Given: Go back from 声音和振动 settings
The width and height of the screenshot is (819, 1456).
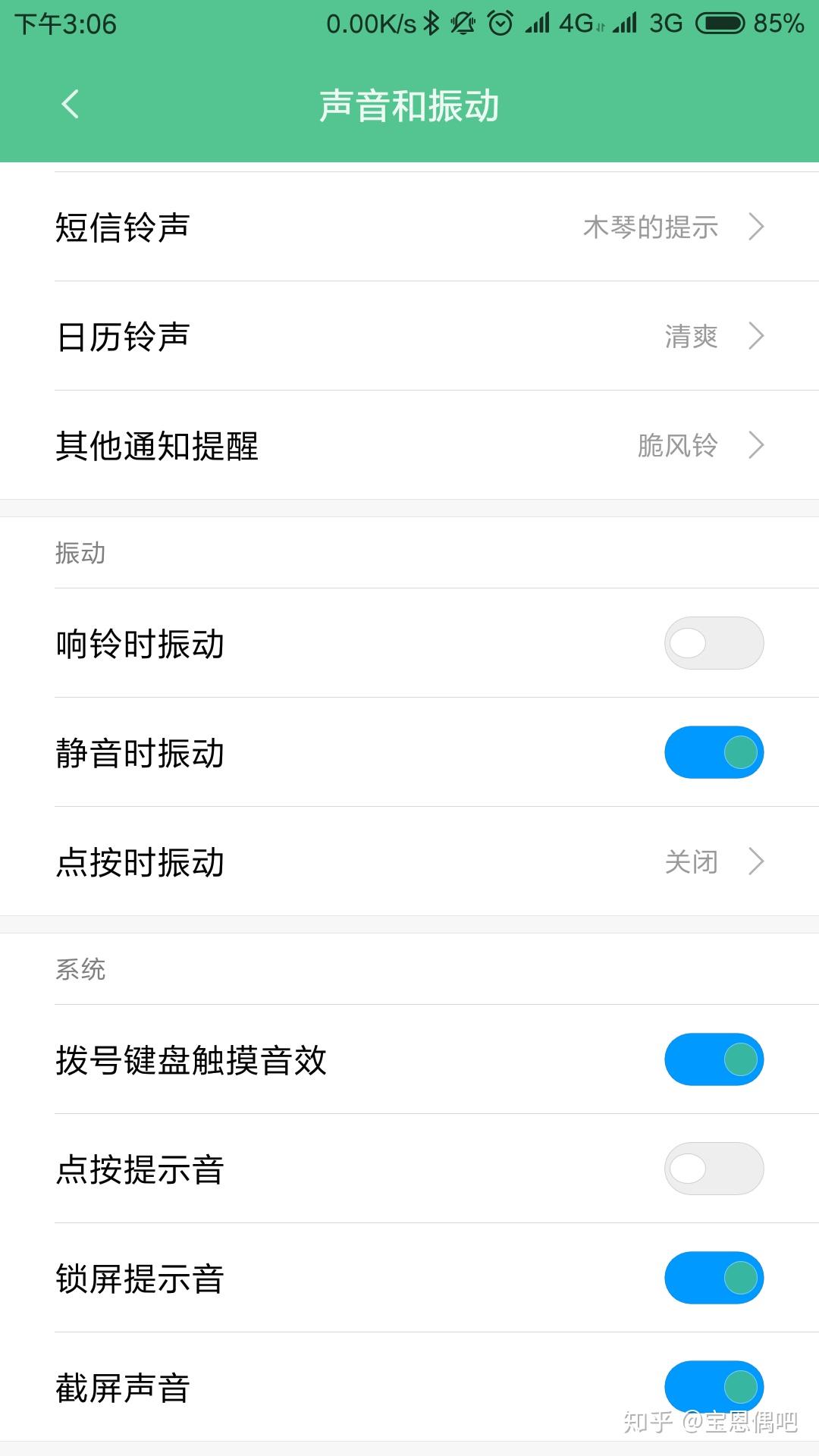Looking at the screenshot, I should pyautogui.click(x=70, y=105).
